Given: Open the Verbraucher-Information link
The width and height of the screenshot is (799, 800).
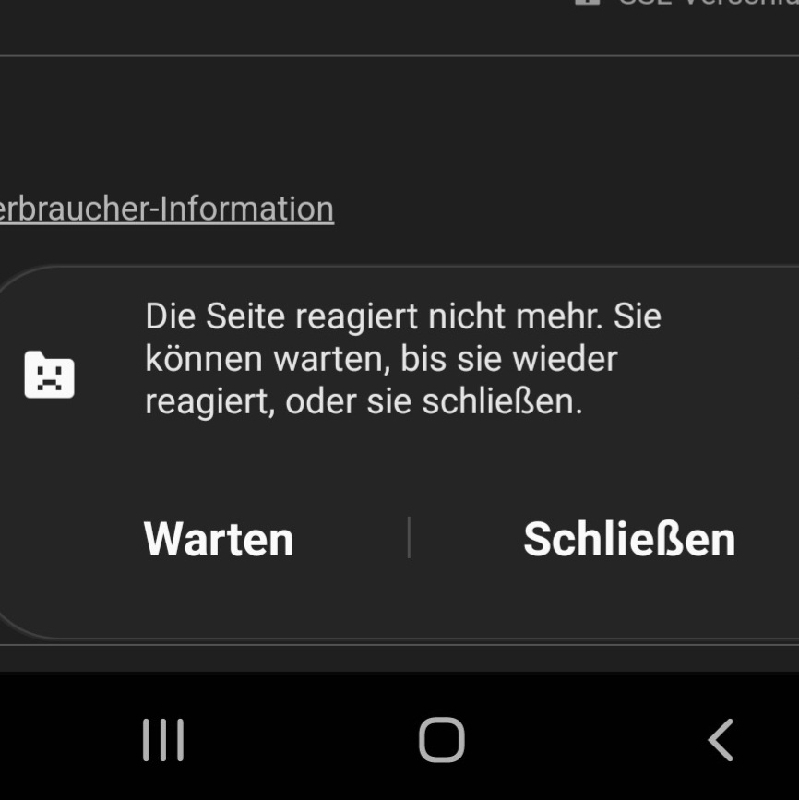Looking at the screenshot, I should (166, 209).
